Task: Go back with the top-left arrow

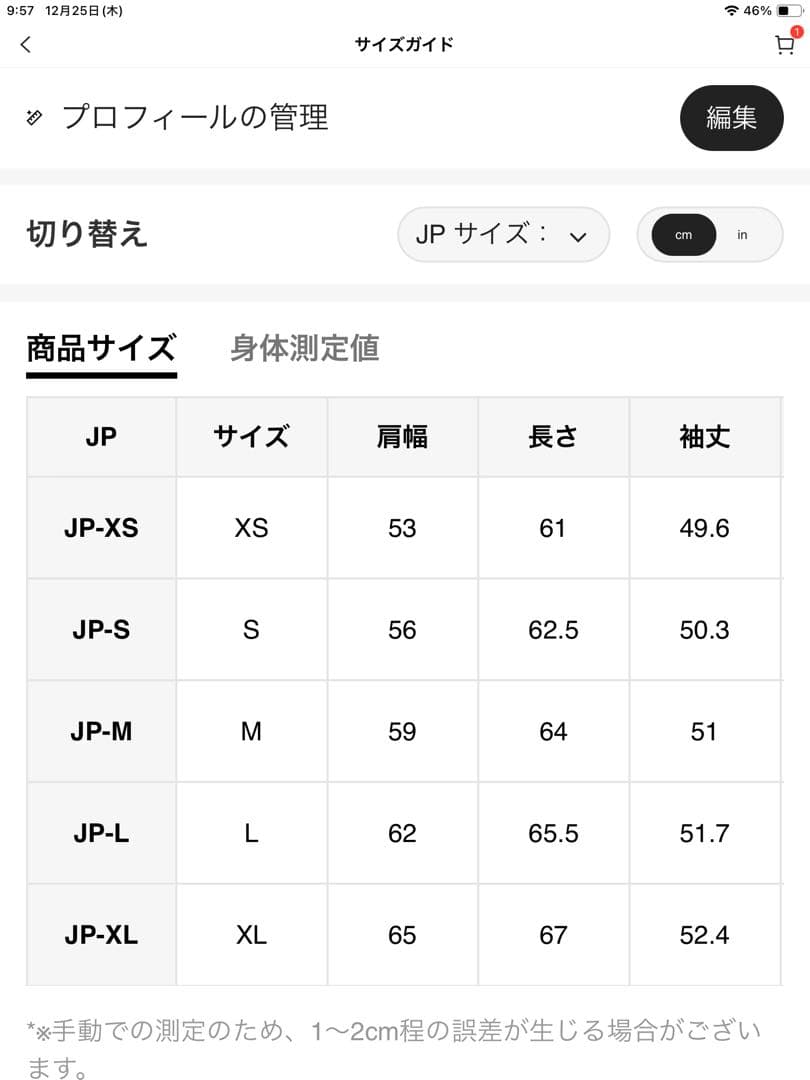Action: tap(26, 44)
